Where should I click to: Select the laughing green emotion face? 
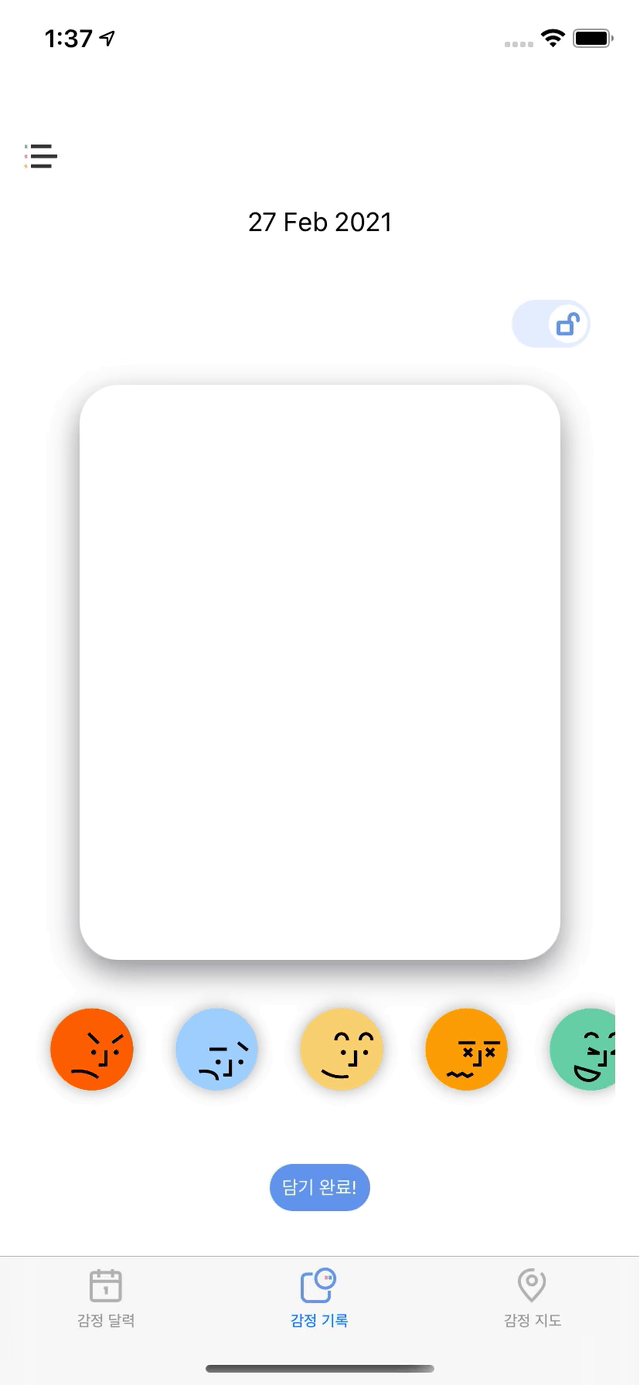click(x=584, y=1049)
